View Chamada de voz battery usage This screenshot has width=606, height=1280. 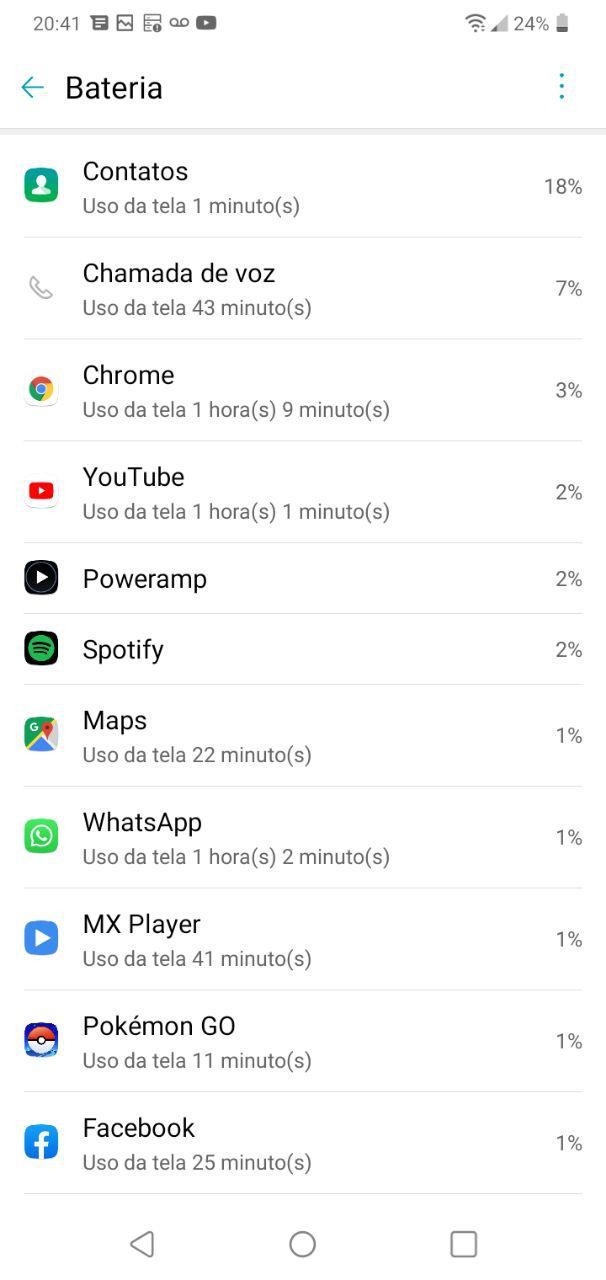(302, 289)
